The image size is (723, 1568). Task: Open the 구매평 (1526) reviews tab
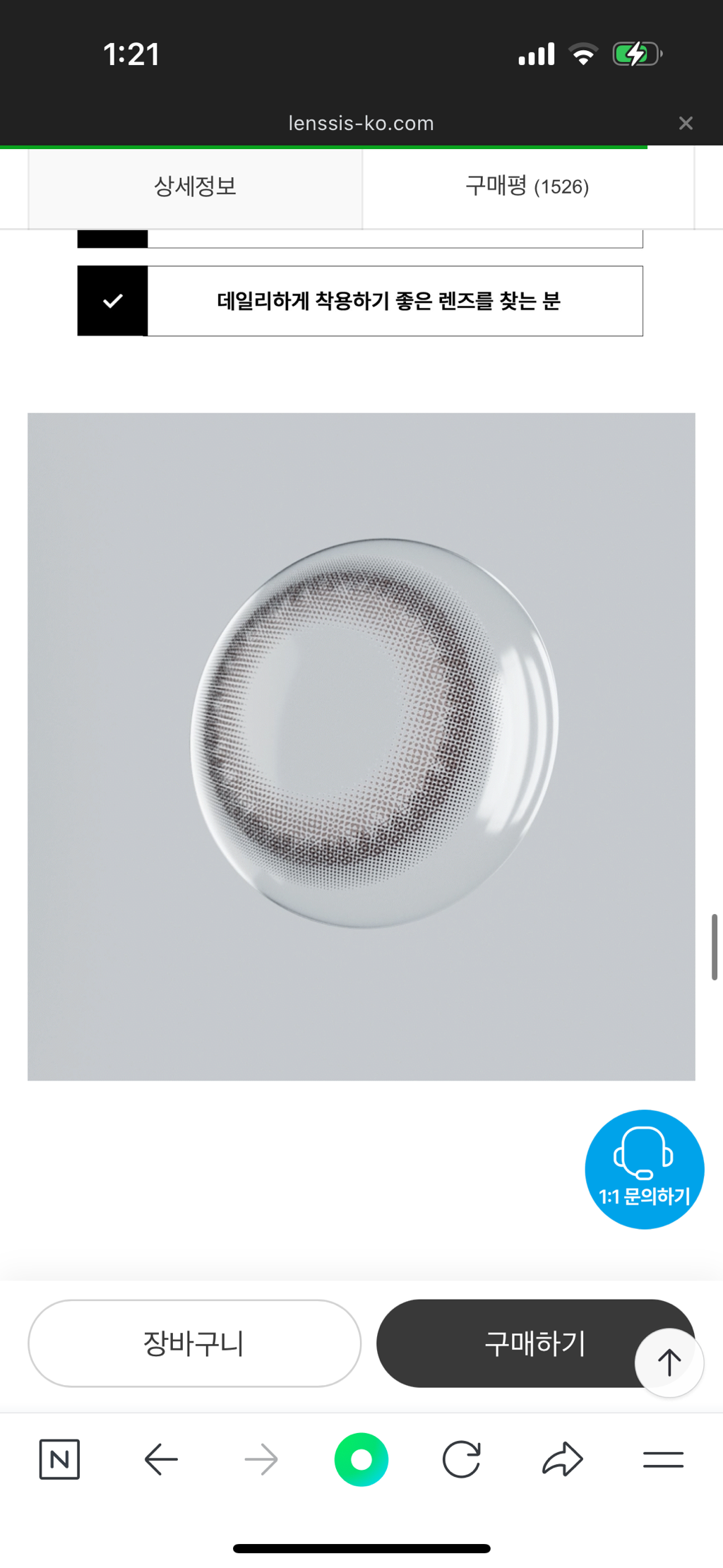tap(527, 186)
